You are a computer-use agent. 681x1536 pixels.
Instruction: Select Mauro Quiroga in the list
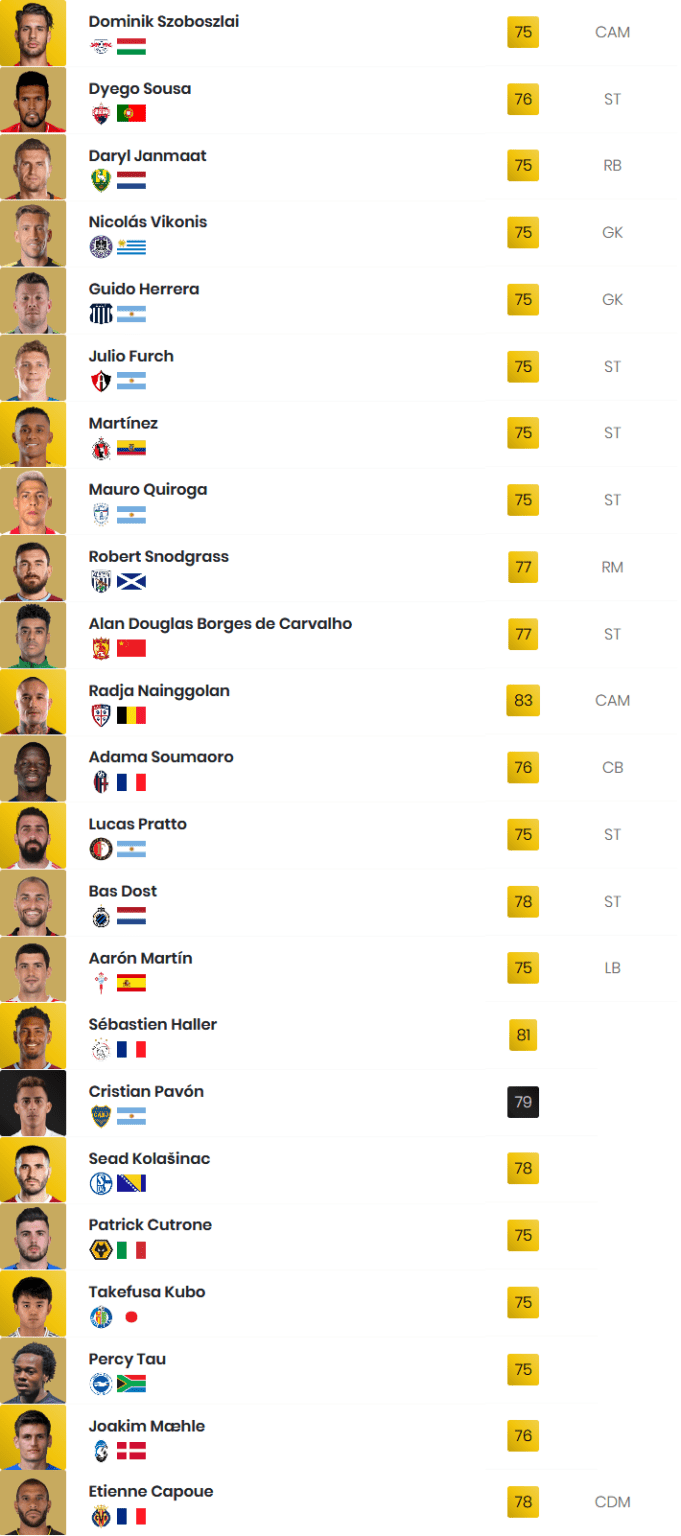point(340,501)
